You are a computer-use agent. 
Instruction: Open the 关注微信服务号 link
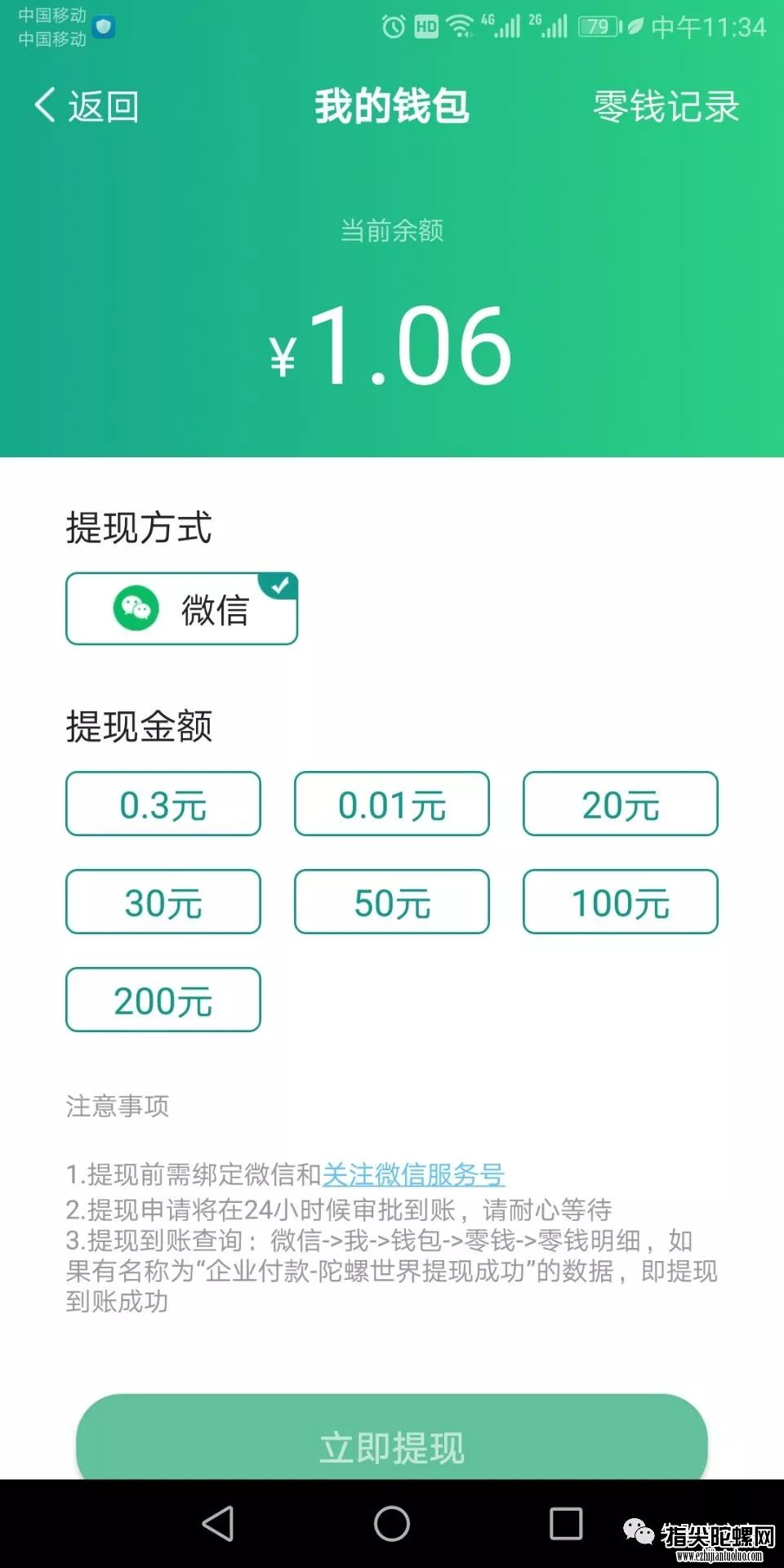tap(413, 1174)
